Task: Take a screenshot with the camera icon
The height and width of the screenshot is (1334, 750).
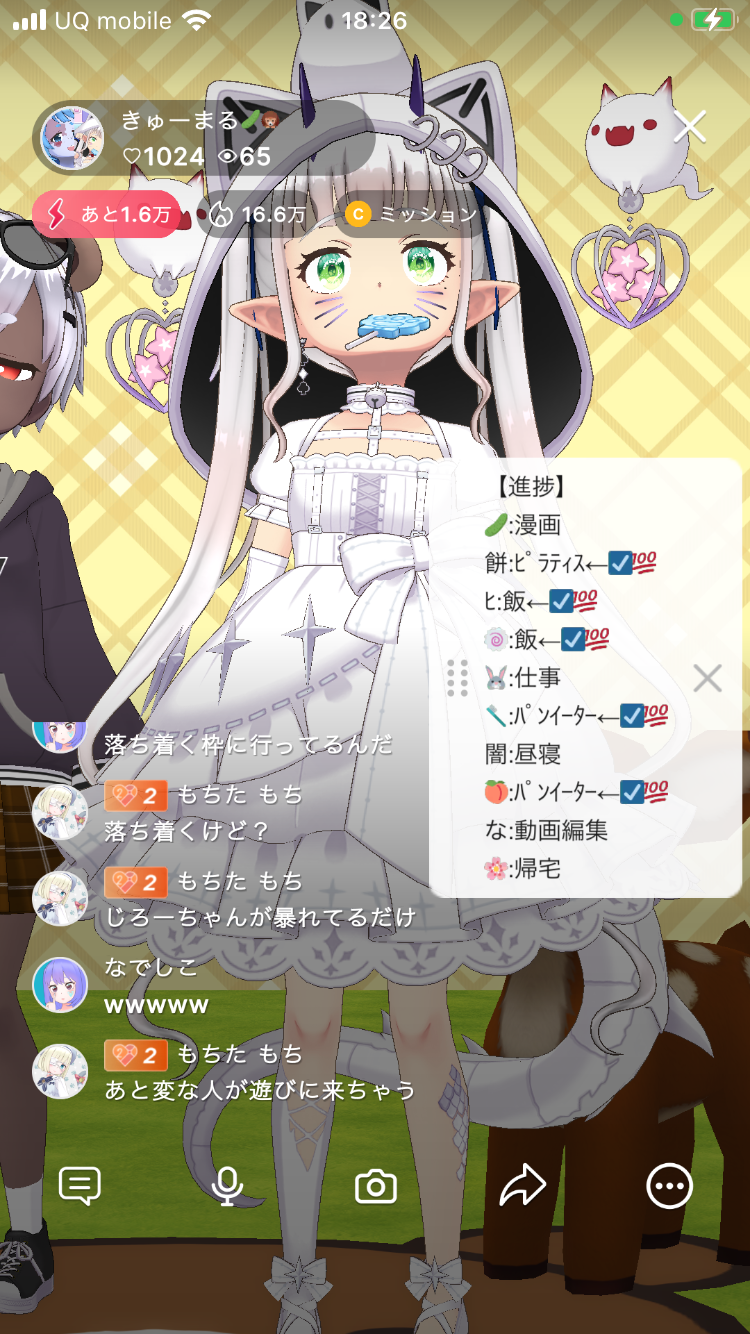Action: point(376,1187)
